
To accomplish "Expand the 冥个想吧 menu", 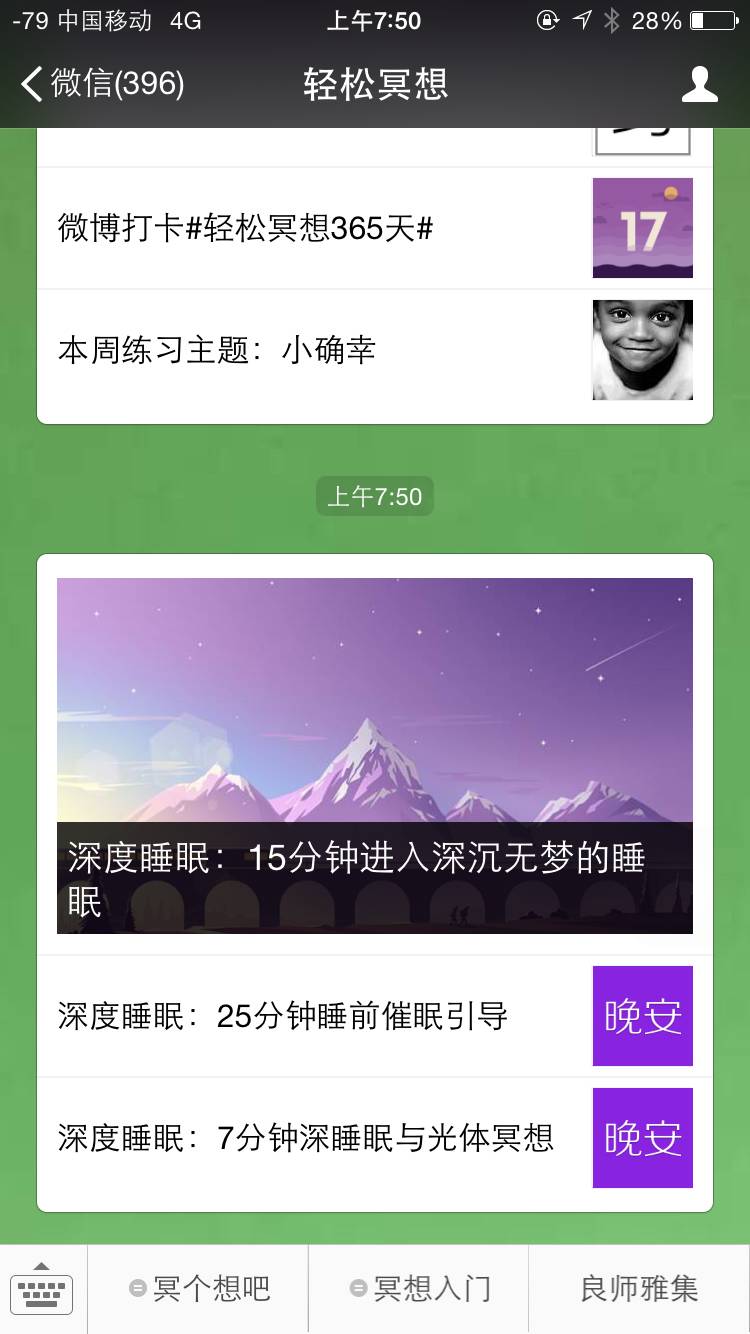I will 199,1289.
